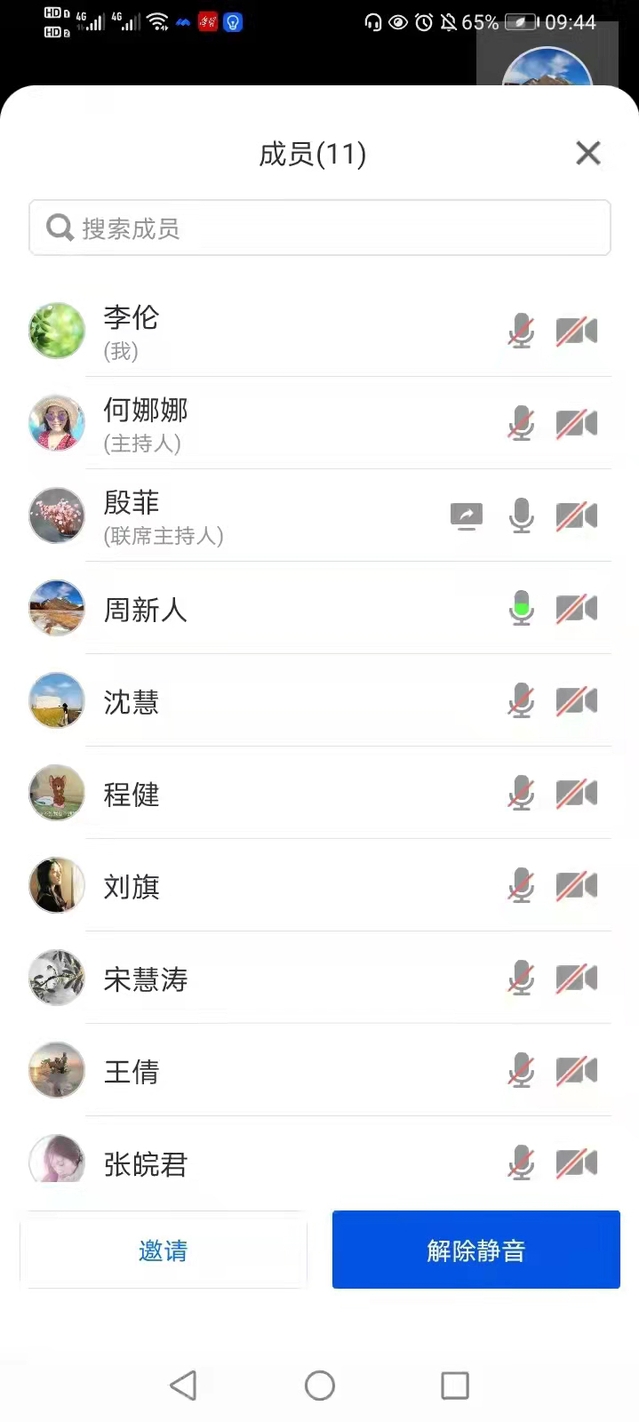Tap the camera icon for 何娜娜
Screen dimensions: 639x1422
tap(577, 423)
